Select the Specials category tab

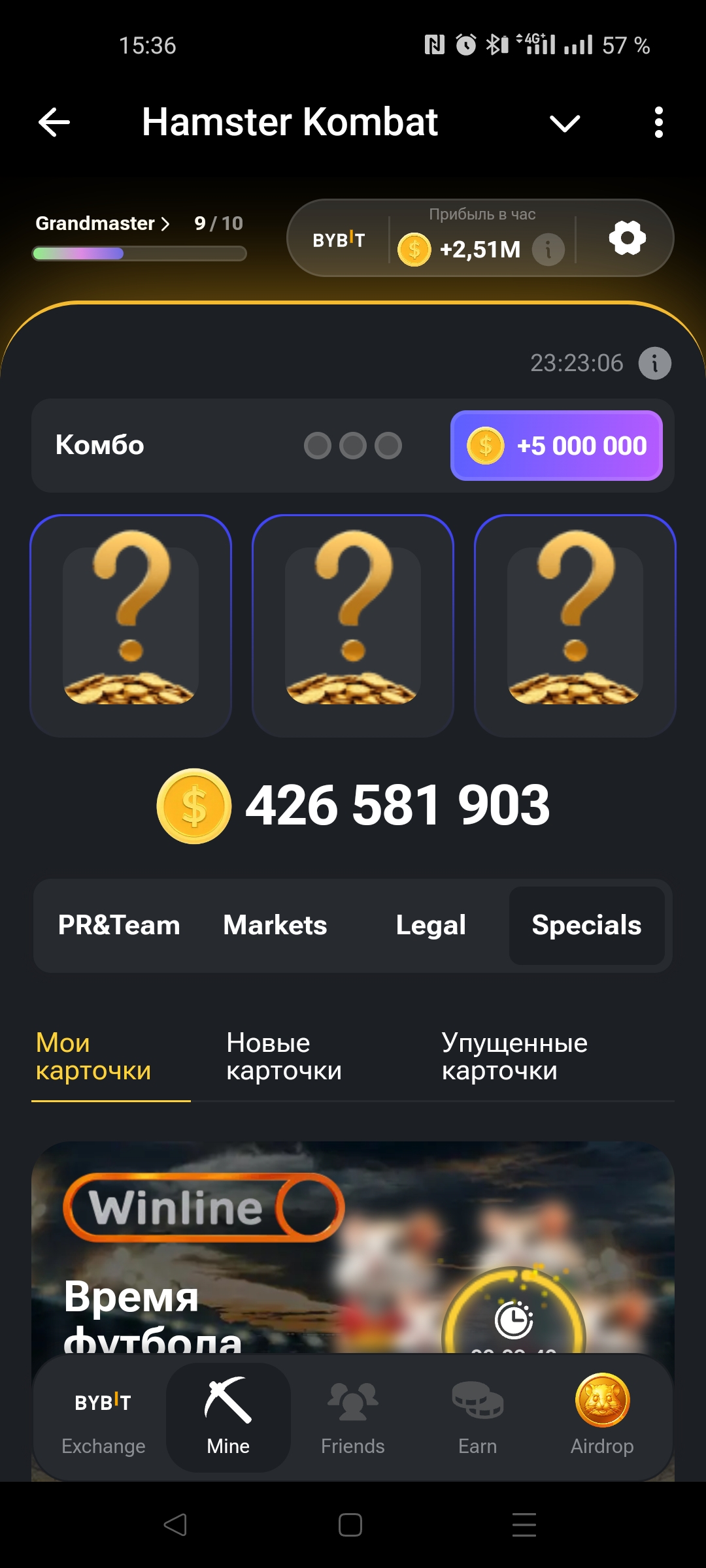coord(586,925)
